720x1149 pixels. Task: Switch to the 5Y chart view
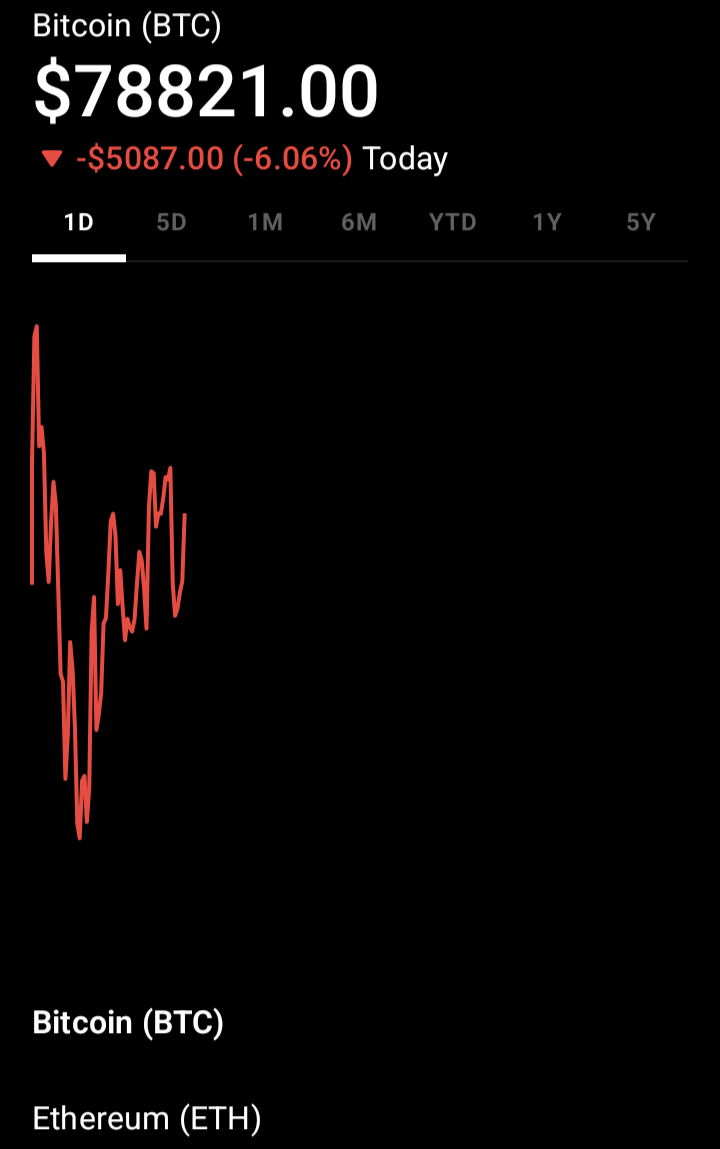[641, 222]
